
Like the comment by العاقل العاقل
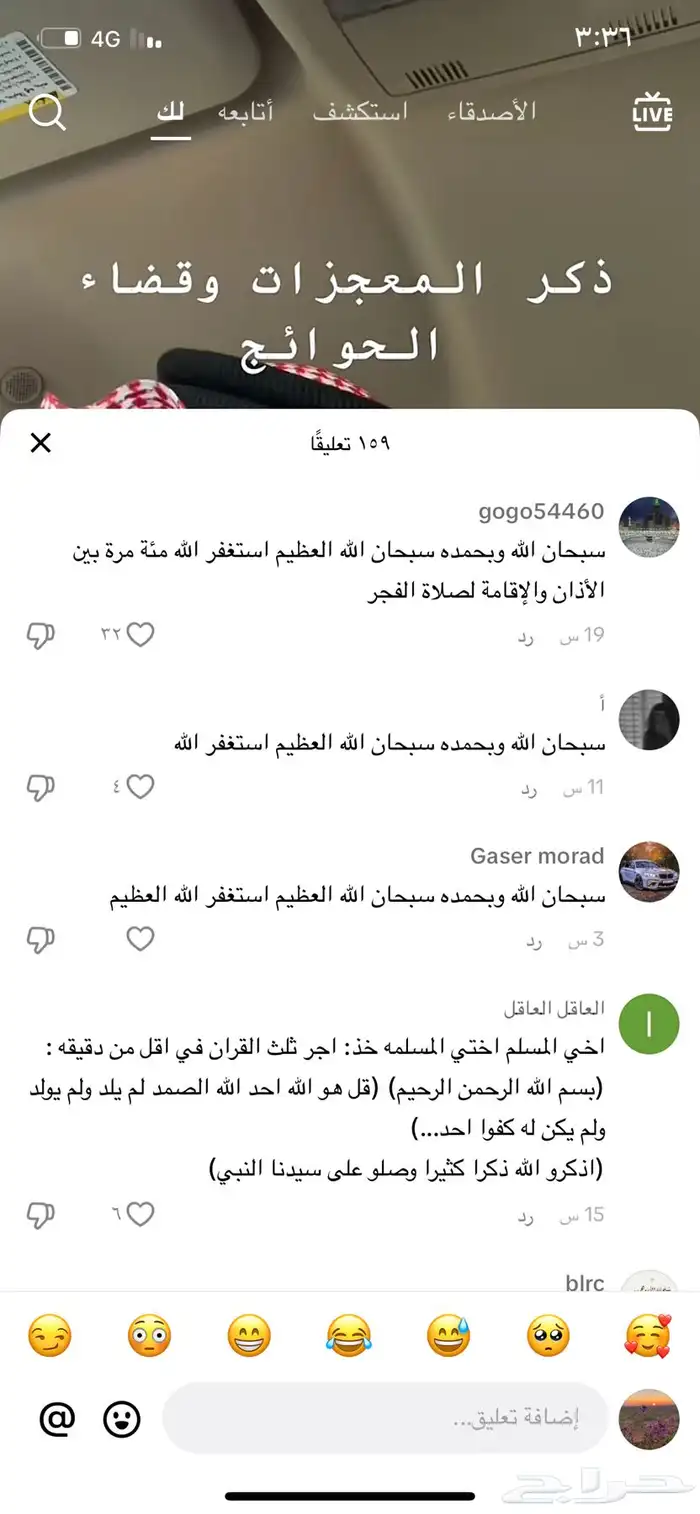pyautogui.click(x=141, y=1215)
